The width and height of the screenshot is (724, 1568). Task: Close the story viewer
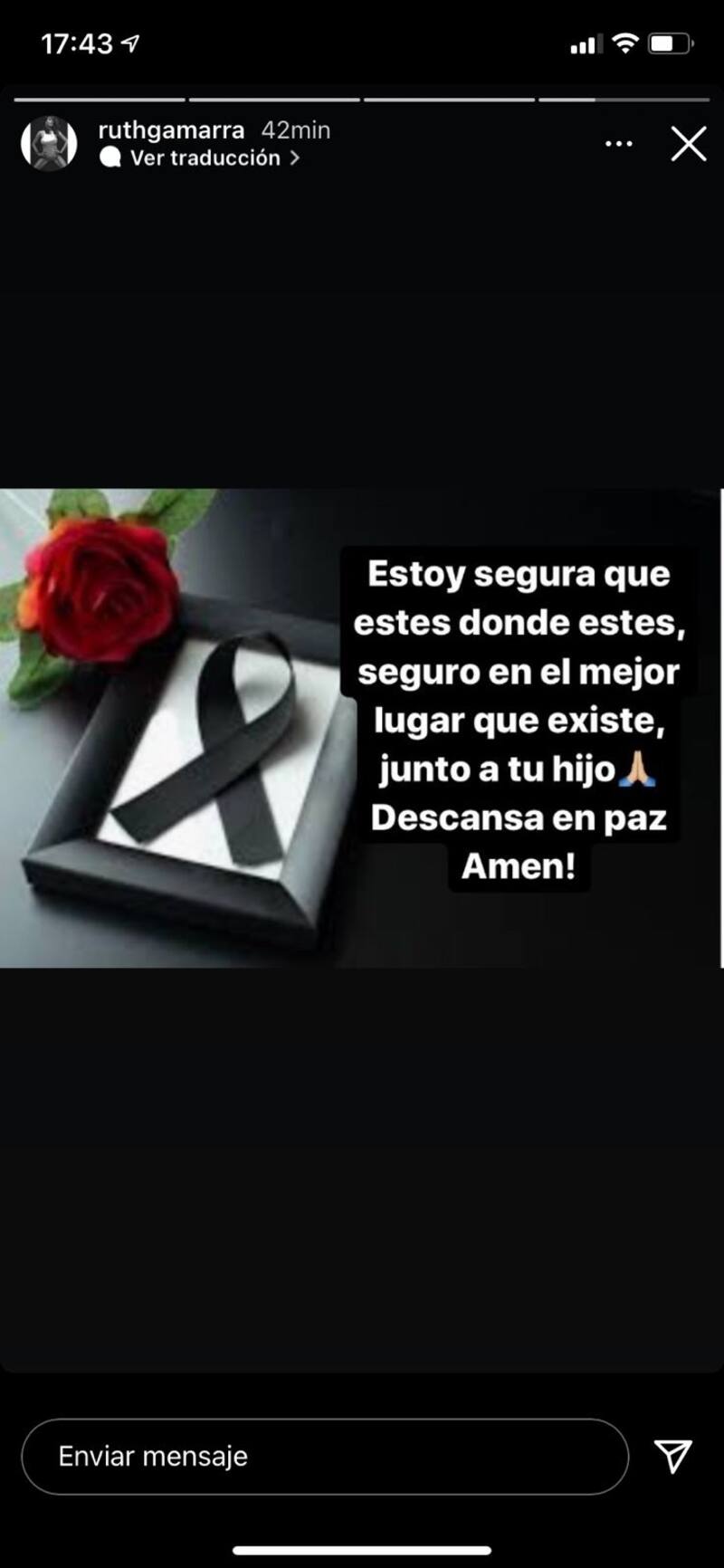(x=688, y=144)
